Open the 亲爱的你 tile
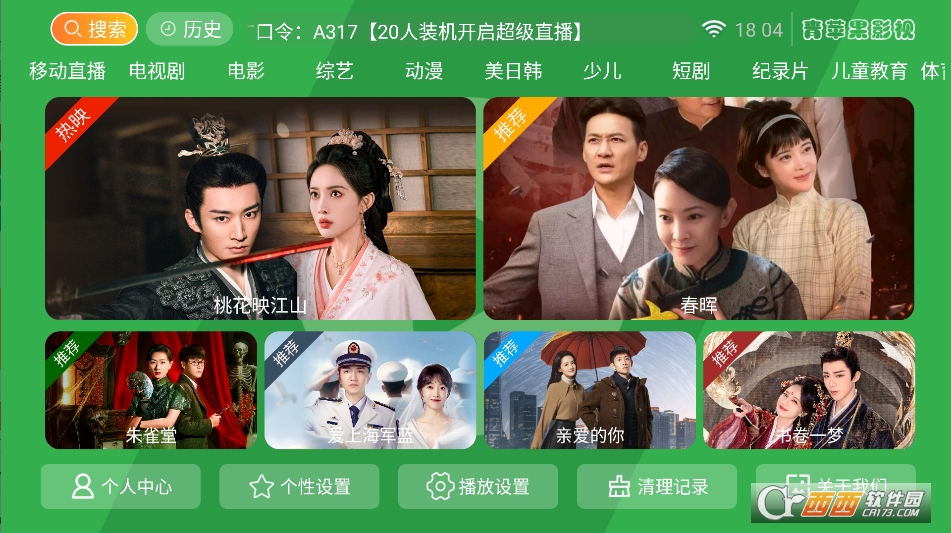The height and width of the screenshot is (533, 951). coord(590,390)
